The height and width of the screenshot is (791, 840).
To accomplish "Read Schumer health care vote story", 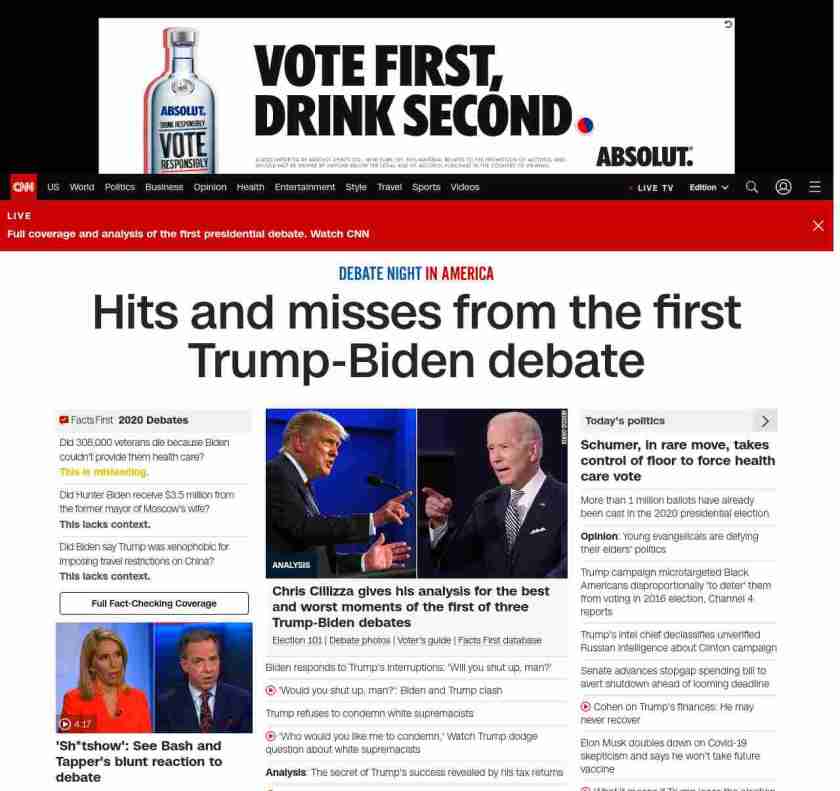I will coord(678,460).
